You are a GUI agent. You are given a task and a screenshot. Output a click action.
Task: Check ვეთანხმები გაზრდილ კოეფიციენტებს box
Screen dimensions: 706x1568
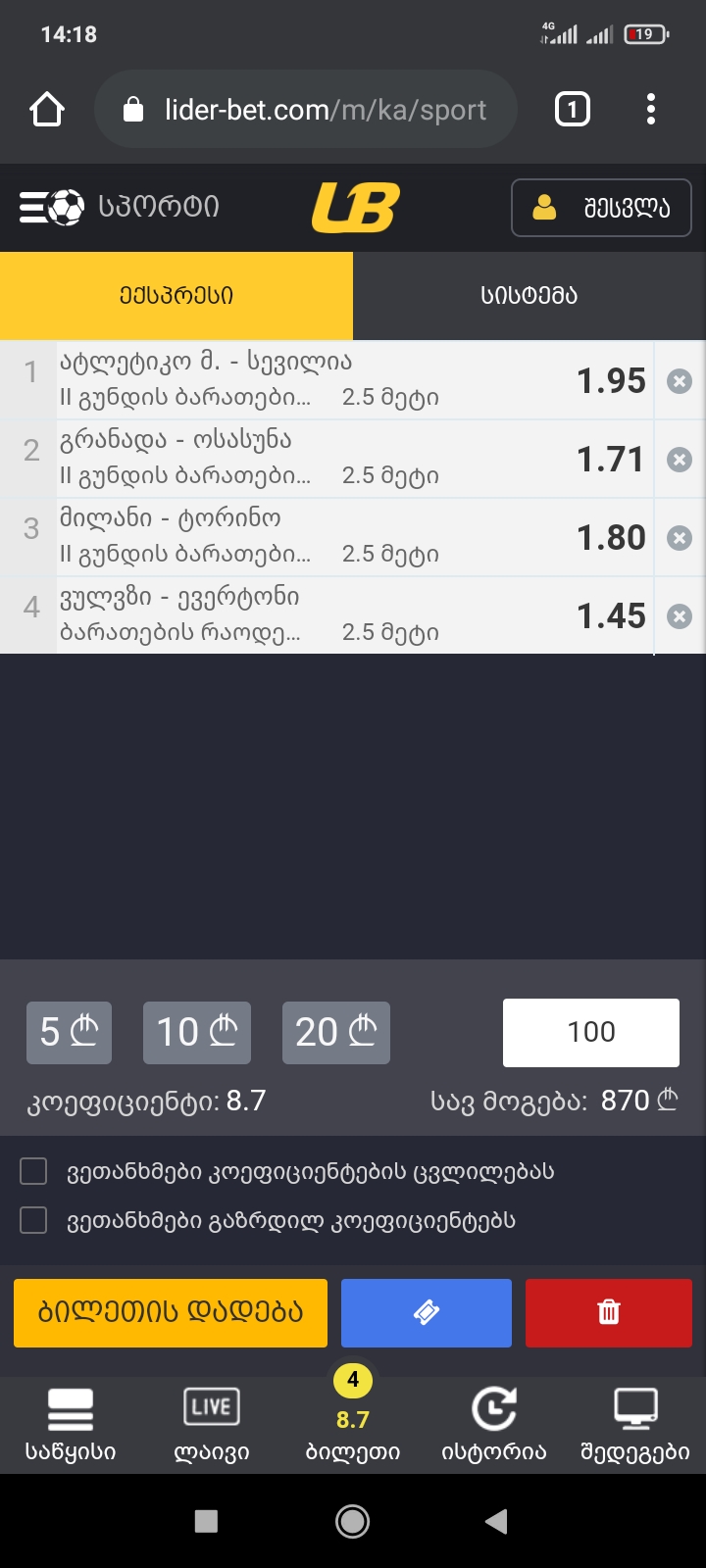(x=34, y=1220)
